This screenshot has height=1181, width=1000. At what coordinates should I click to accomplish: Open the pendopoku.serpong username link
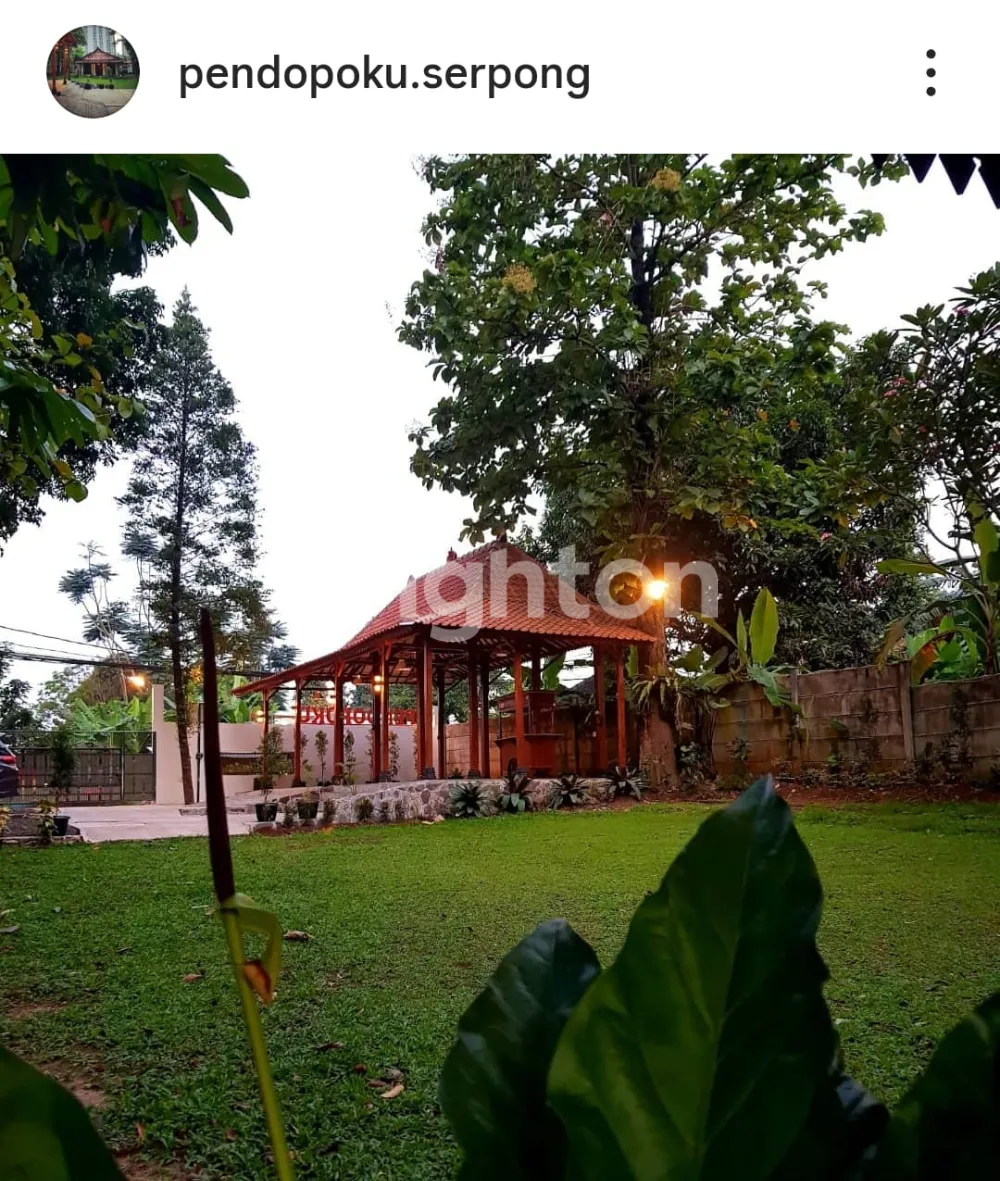384,75
